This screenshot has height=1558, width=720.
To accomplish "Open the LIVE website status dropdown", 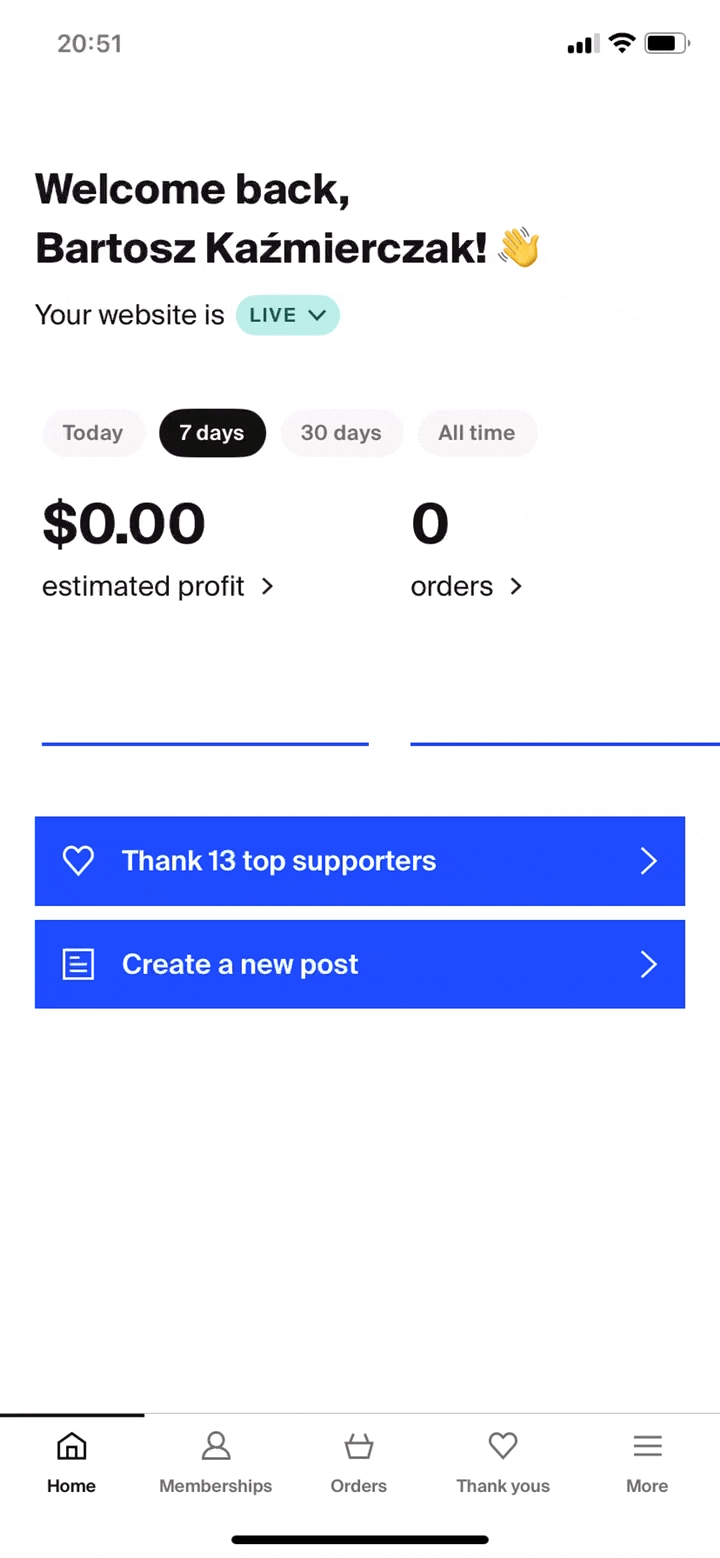I will coord(288,315).
